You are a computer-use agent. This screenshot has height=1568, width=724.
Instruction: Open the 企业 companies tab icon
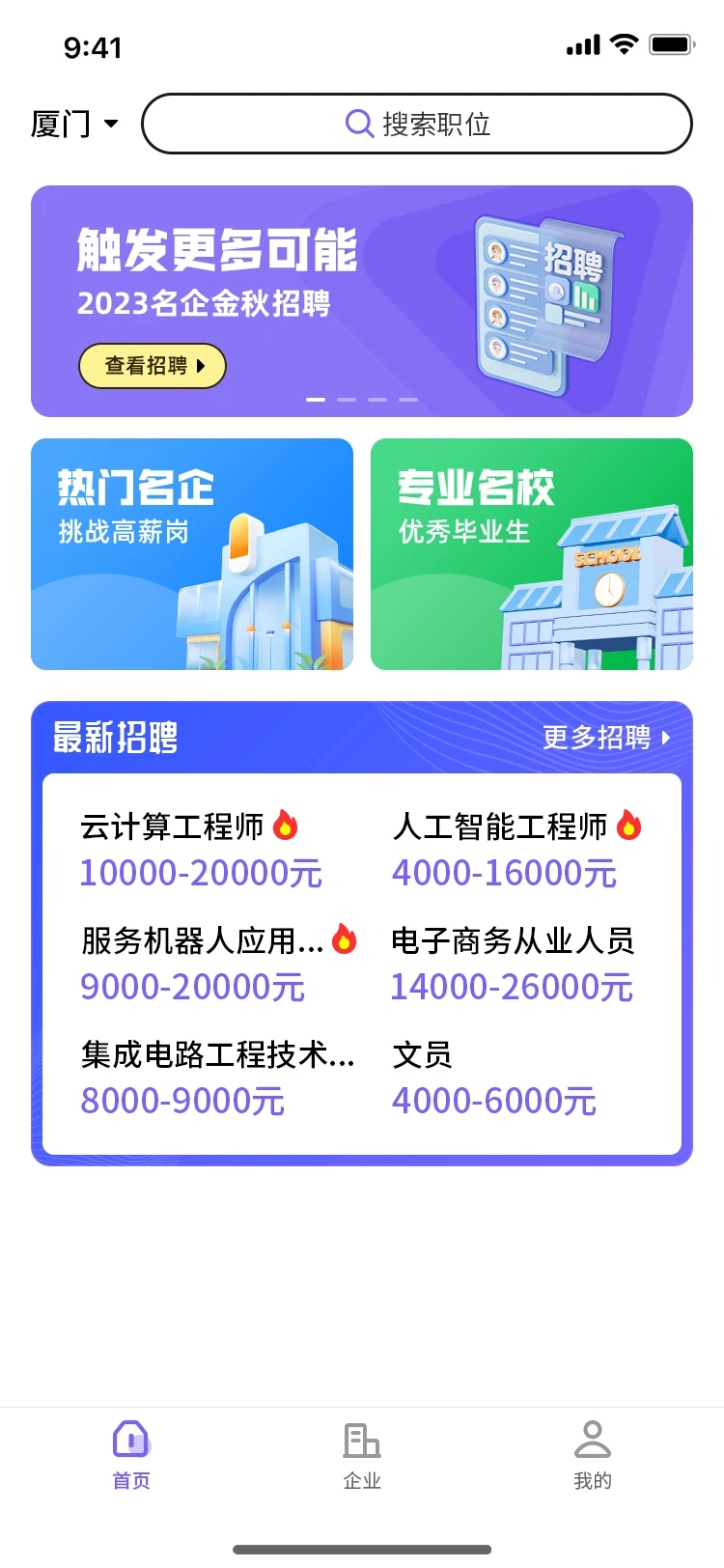[x=361, y=1440]
